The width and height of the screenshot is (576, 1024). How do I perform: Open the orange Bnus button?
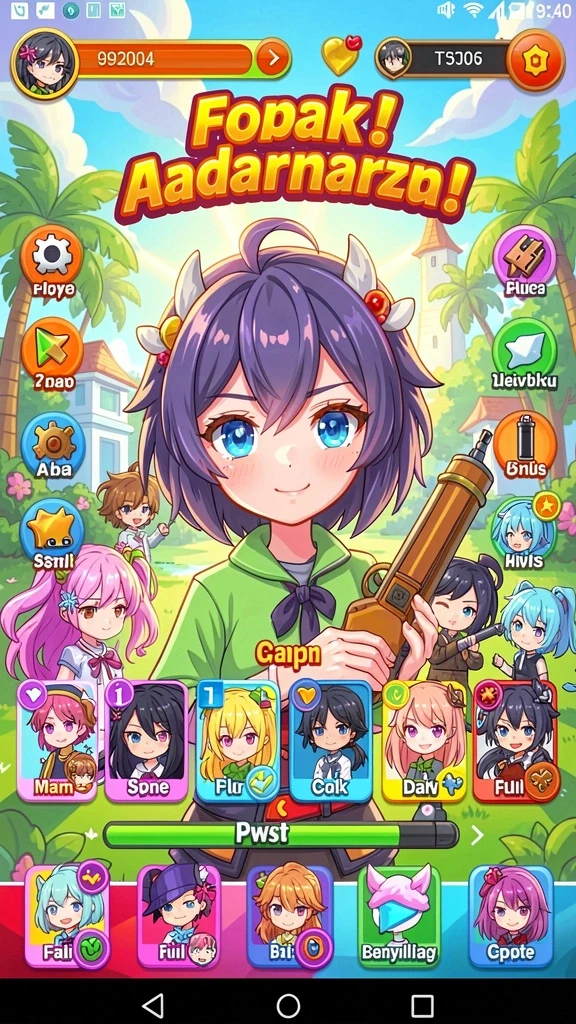click(x=524, y=446)
